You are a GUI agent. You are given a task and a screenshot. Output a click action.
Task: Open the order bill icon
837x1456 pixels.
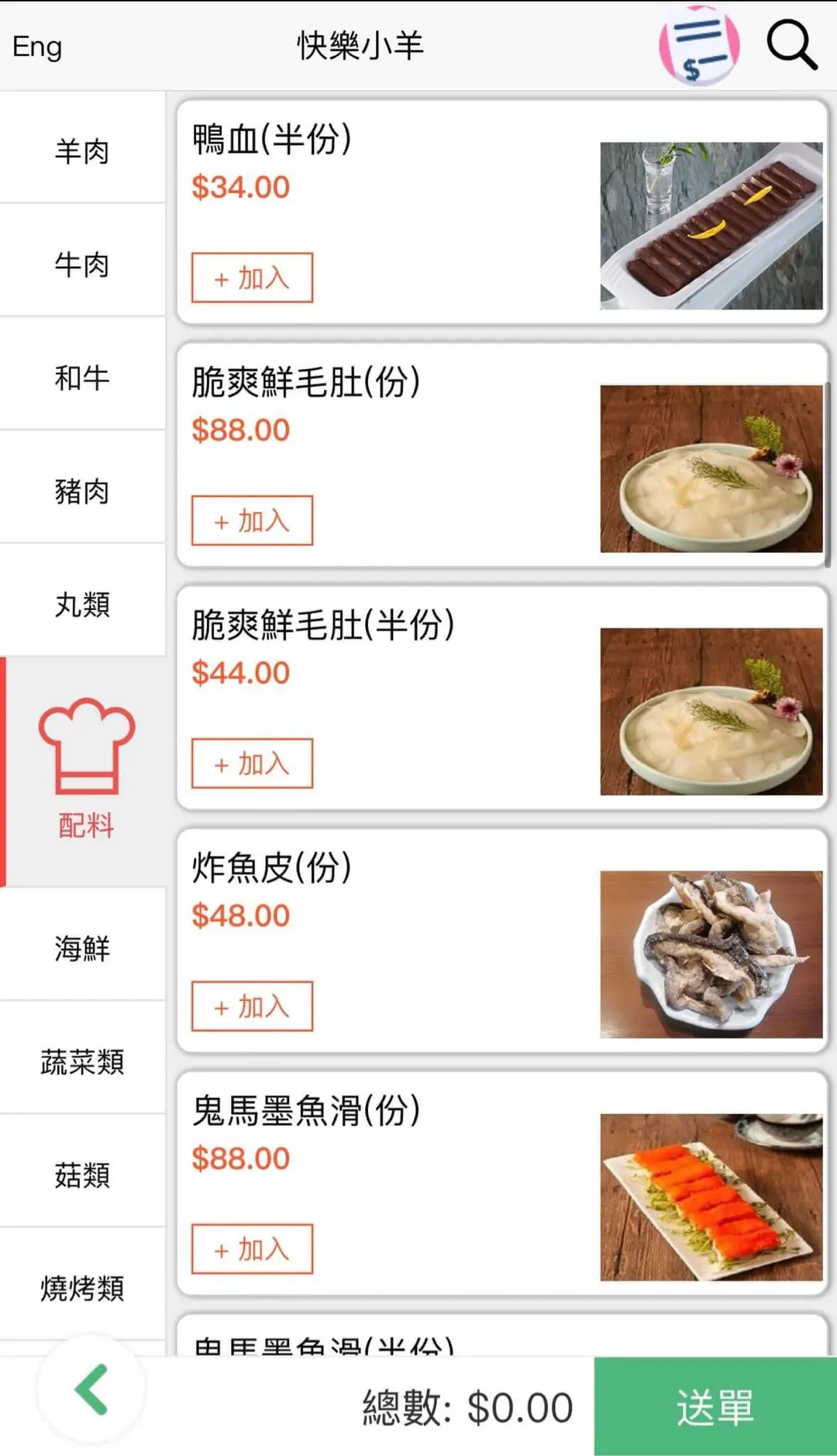pyautogui.click(x=699, y=47)
